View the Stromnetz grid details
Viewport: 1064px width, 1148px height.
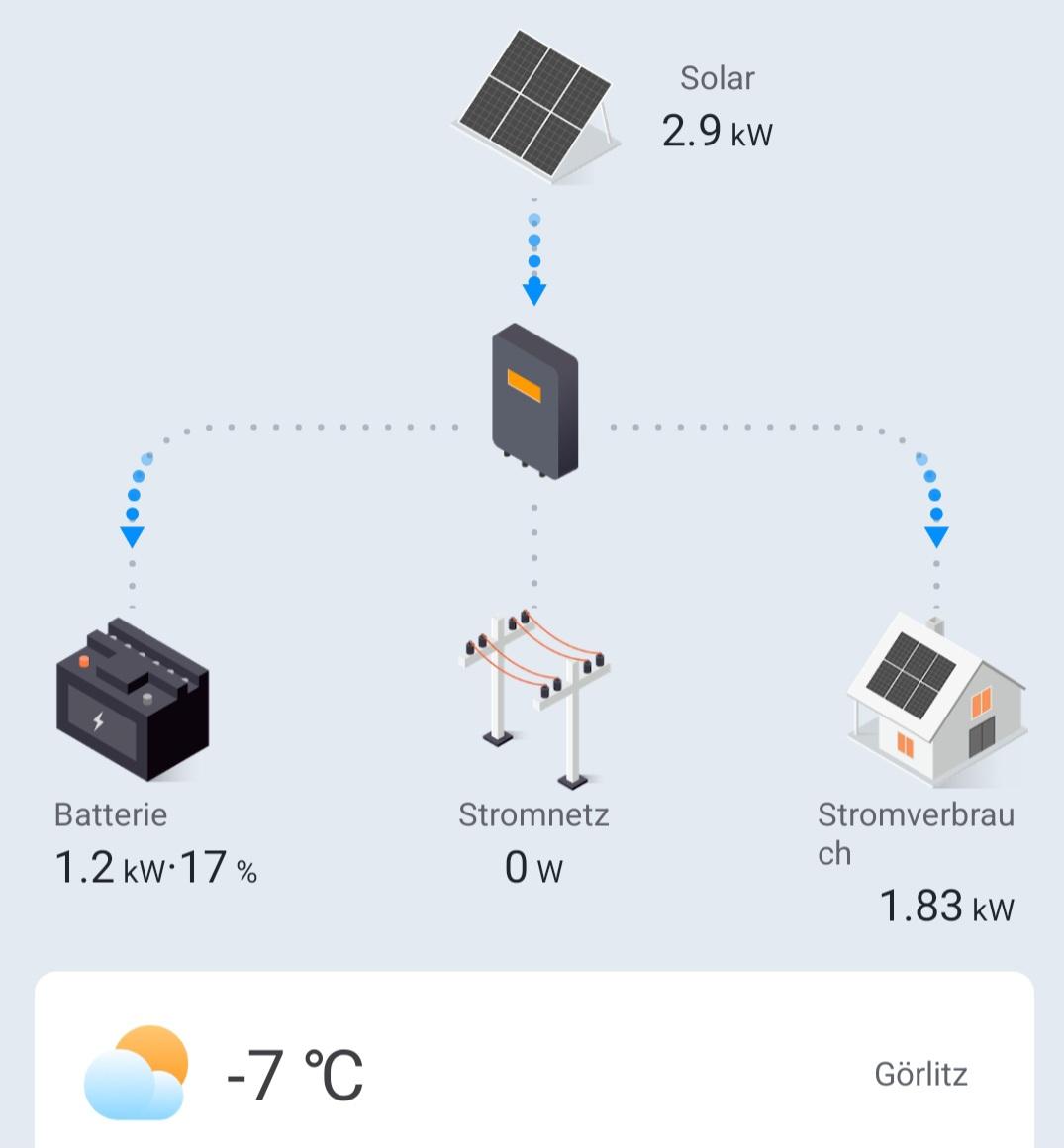[x=534, y=697]
